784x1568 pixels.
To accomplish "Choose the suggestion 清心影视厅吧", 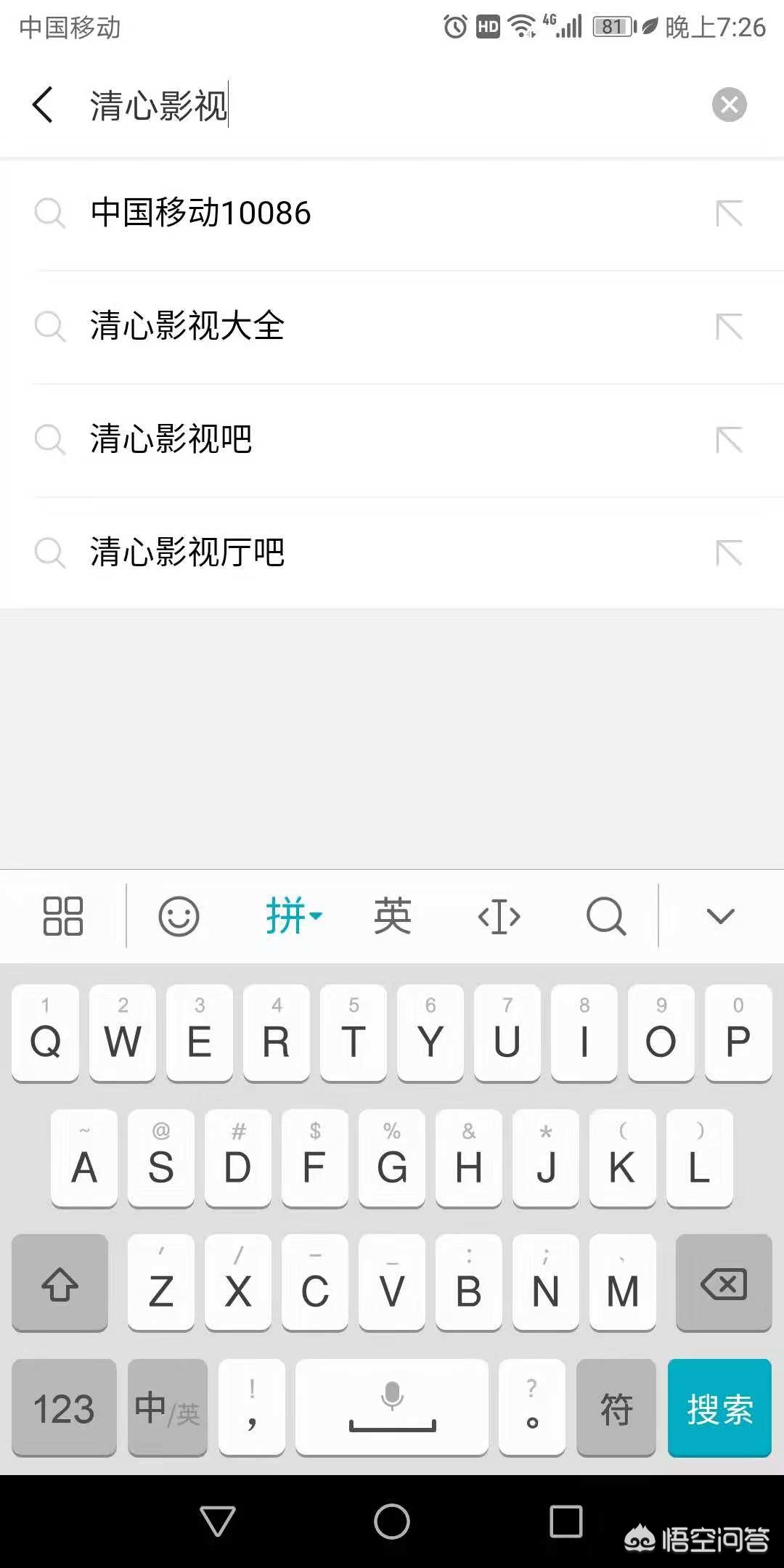I will [x=392, y=553].
